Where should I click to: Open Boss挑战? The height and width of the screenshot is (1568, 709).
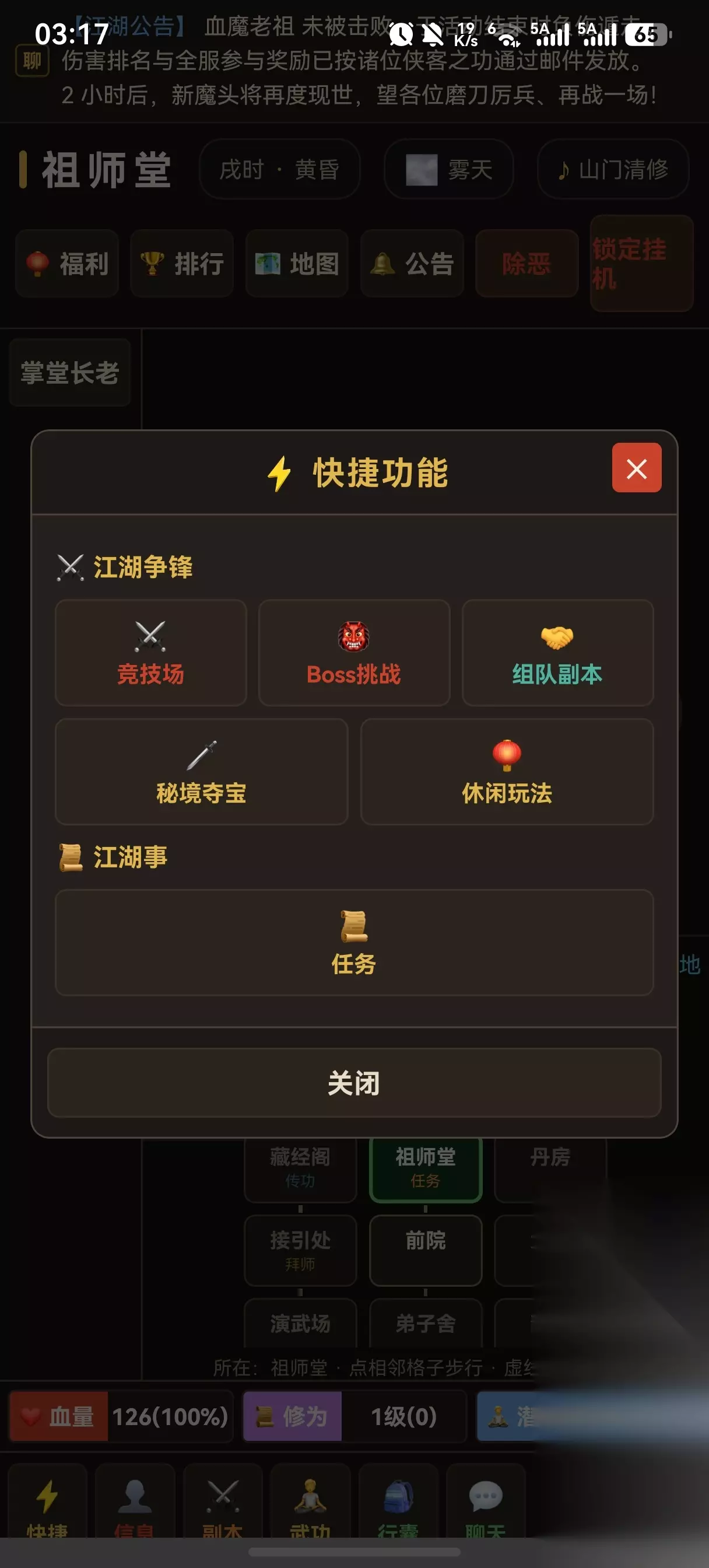[x=354, y=653]
